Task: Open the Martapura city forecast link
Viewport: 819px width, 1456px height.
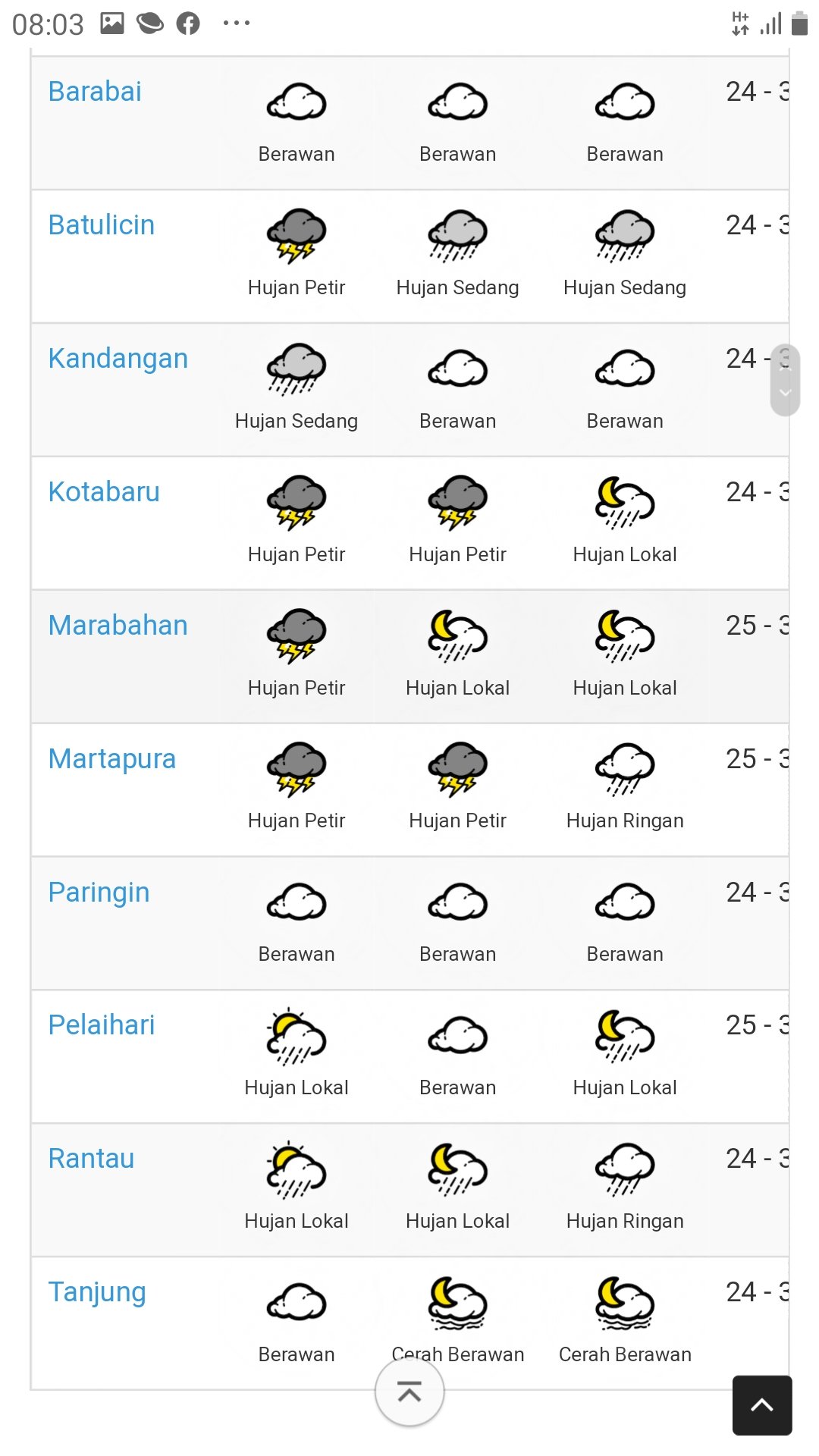Action: click(112, 759)
